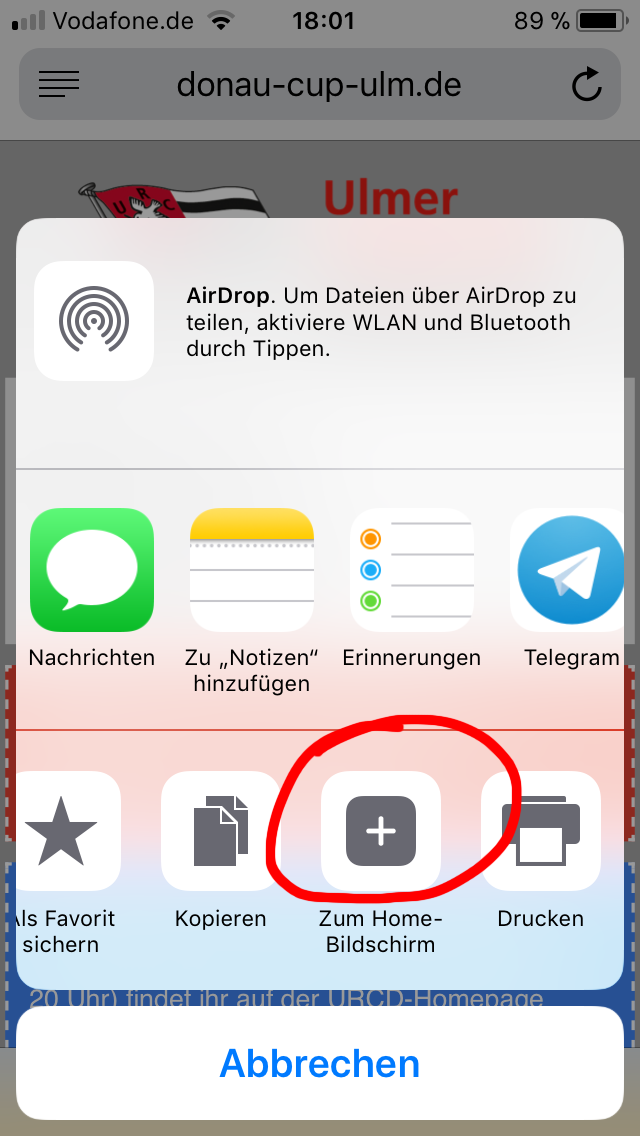
Task: Cancel with the Abbrechen button
Action: click(x=320, y=1063)
